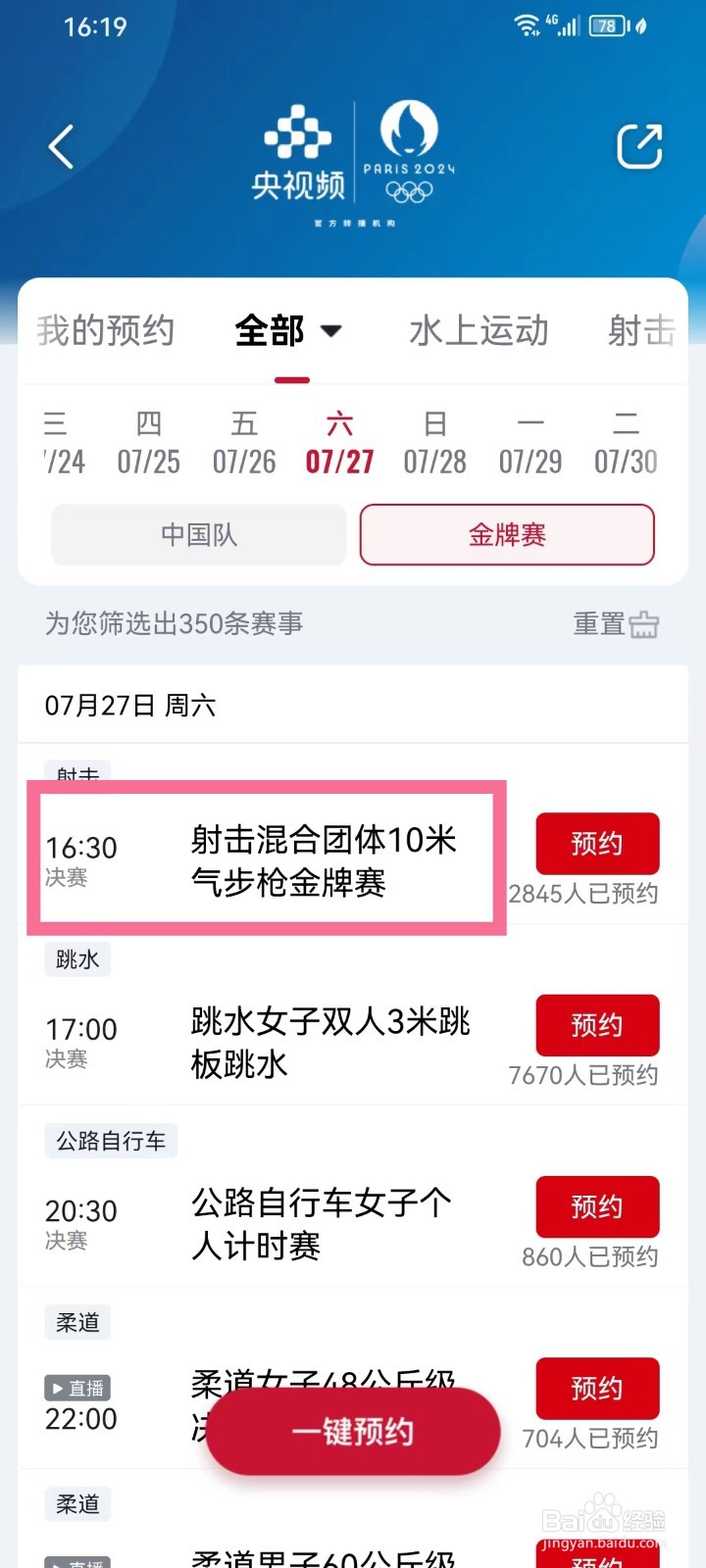
Task: Toggle the 金牌赛 filter
Action: coord(507,534)
